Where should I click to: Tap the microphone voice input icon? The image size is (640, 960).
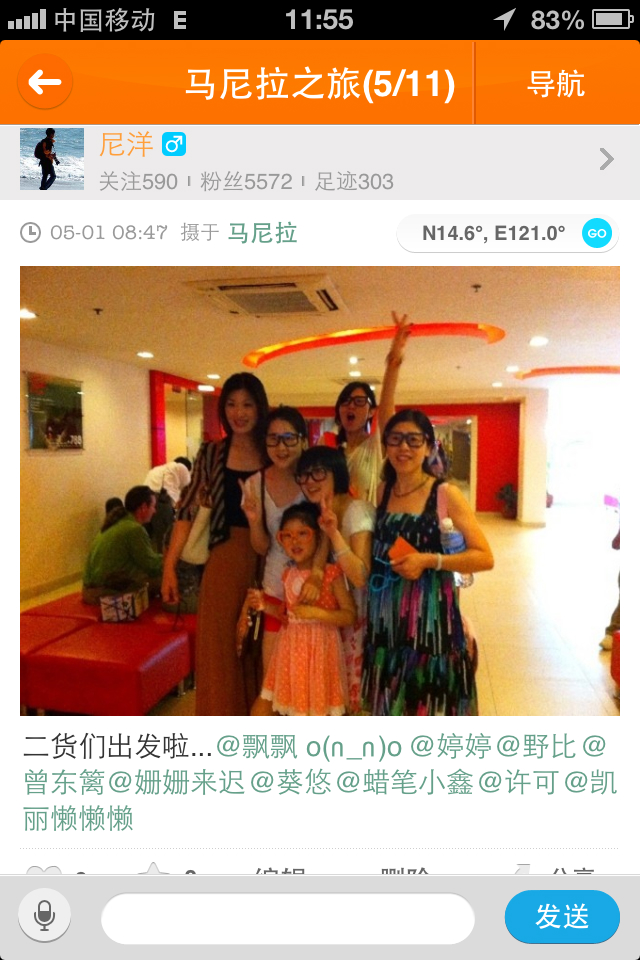pos(44,917)
